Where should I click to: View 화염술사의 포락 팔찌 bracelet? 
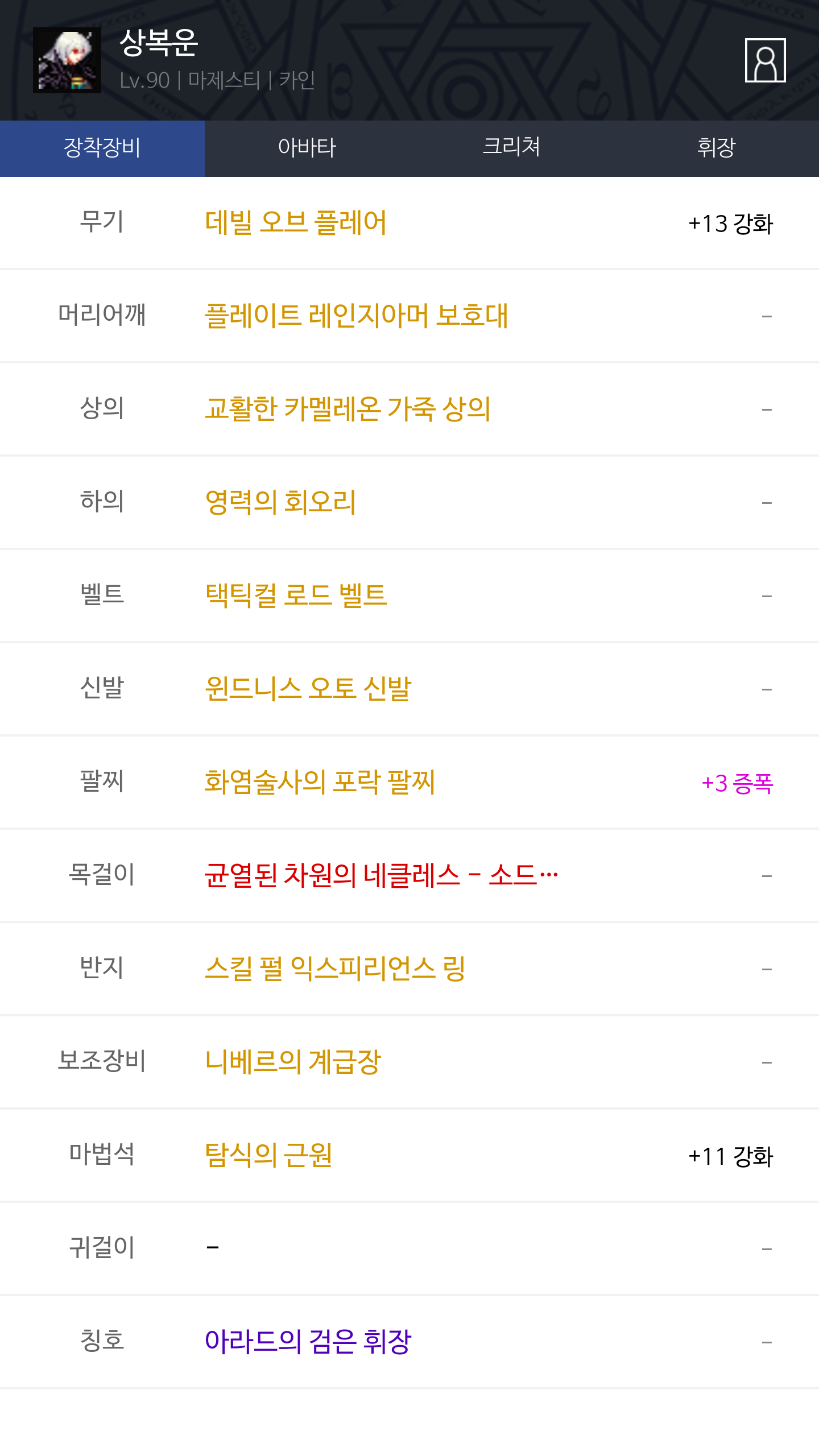320,782
